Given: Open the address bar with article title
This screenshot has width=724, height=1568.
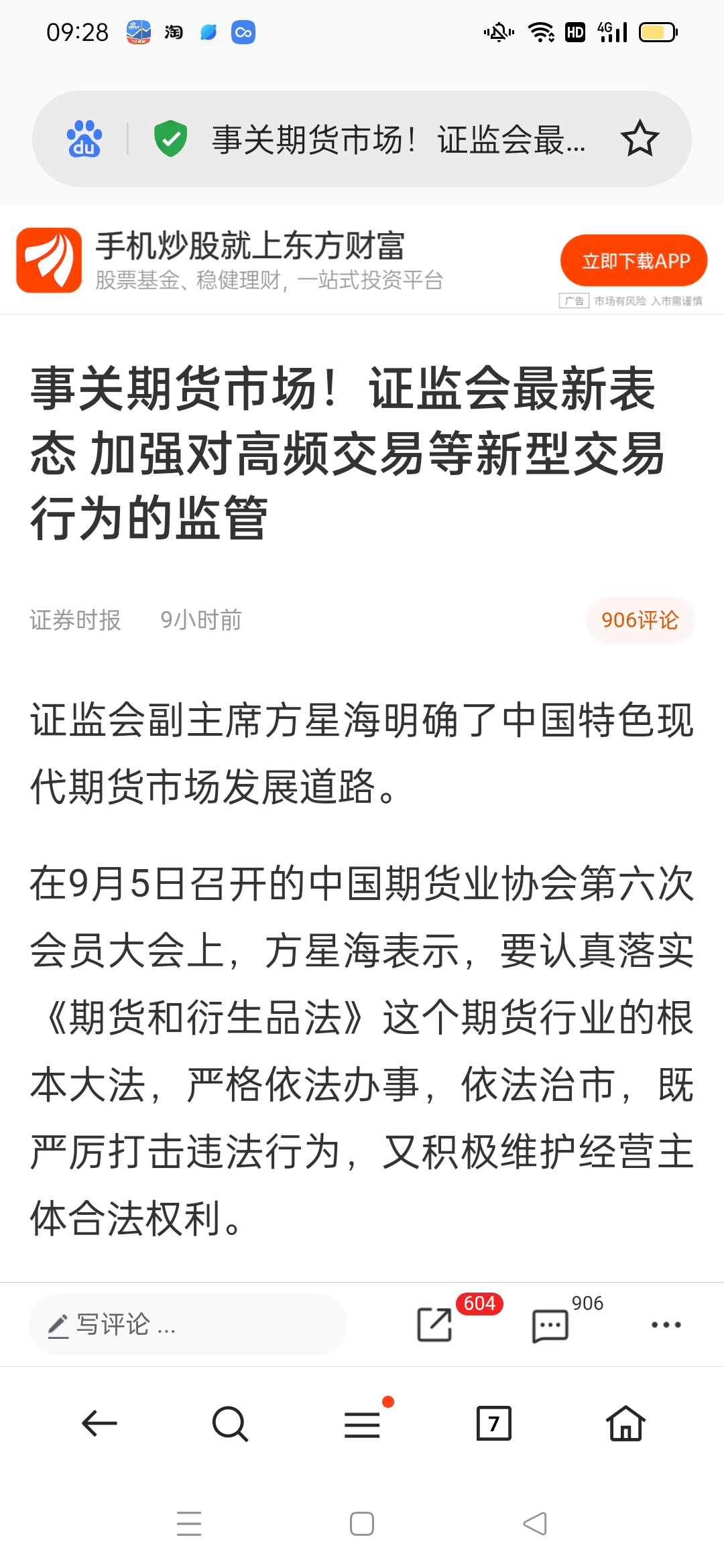Looking at the screenshot, I should [362, 139].
